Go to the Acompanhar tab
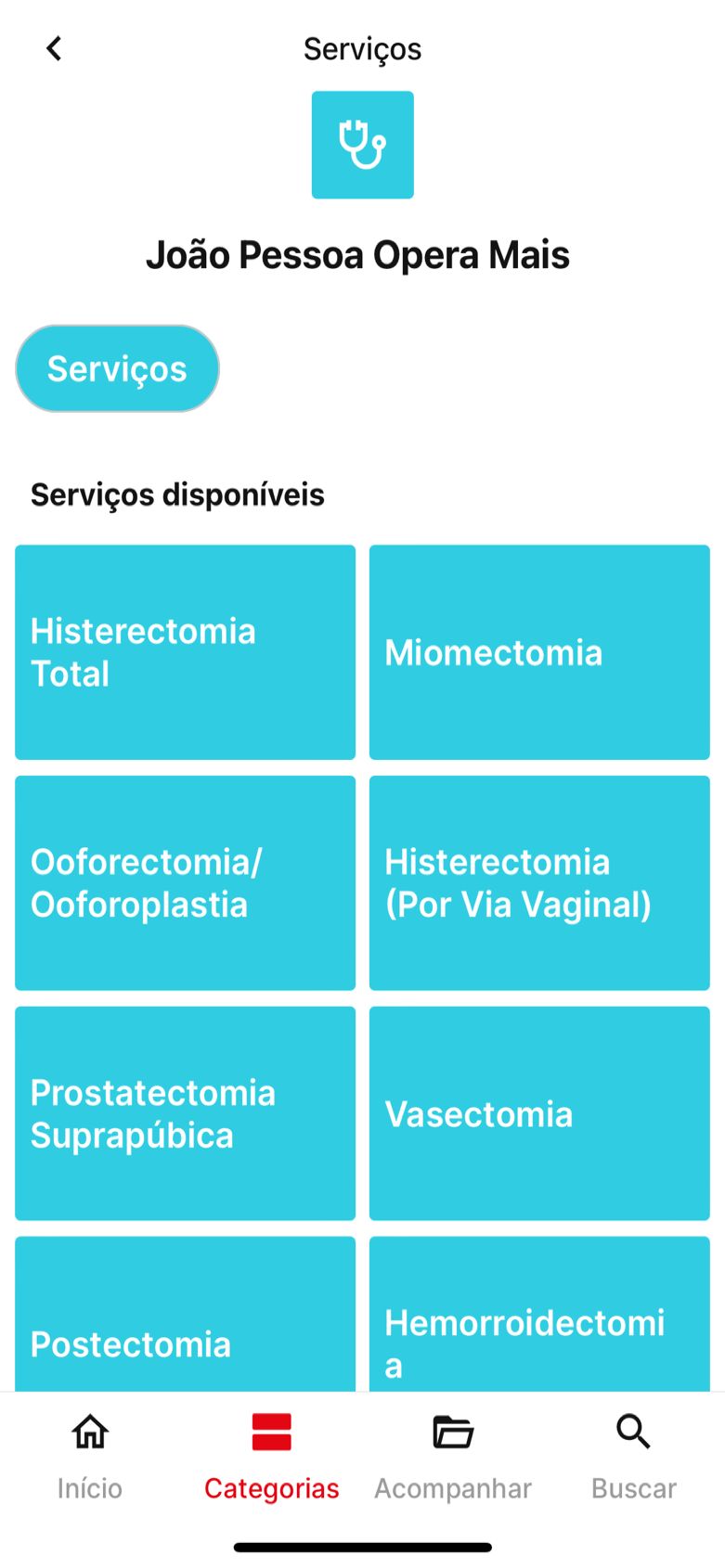 click(453, 1457)
